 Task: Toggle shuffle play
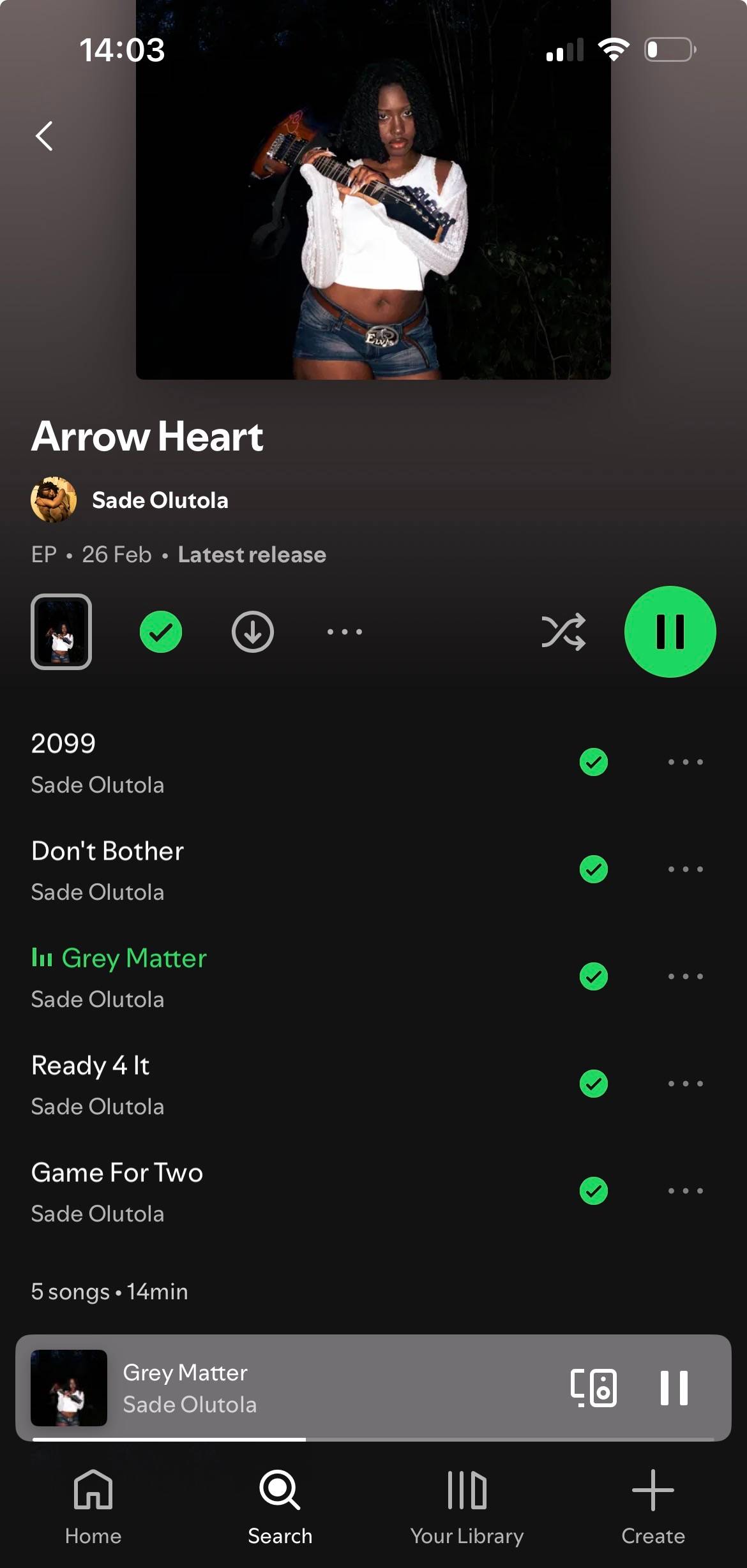(x=563, y=632)
